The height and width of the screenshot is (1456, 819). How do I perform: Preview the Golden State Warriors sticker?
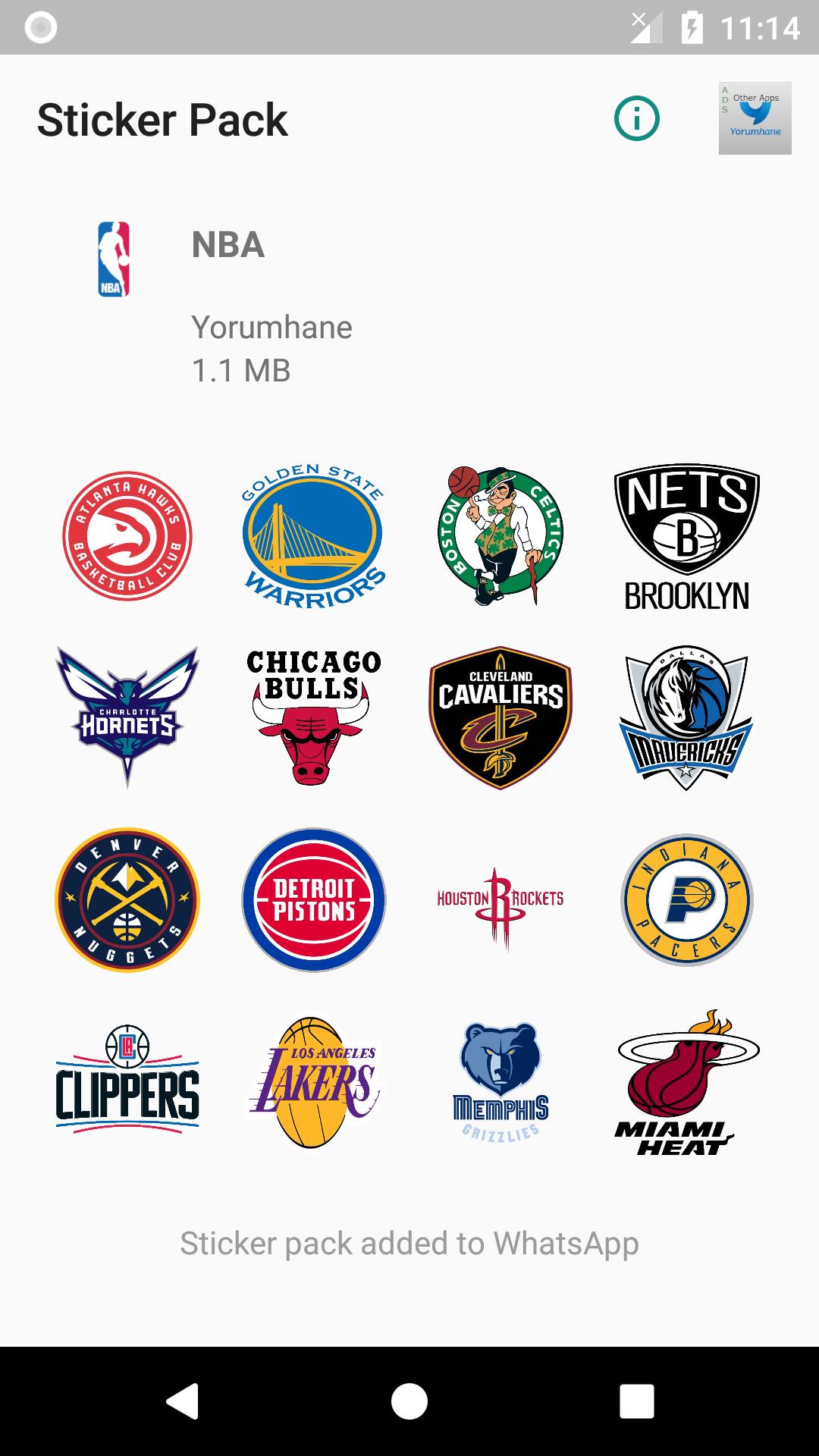click(x=313, y=536)
